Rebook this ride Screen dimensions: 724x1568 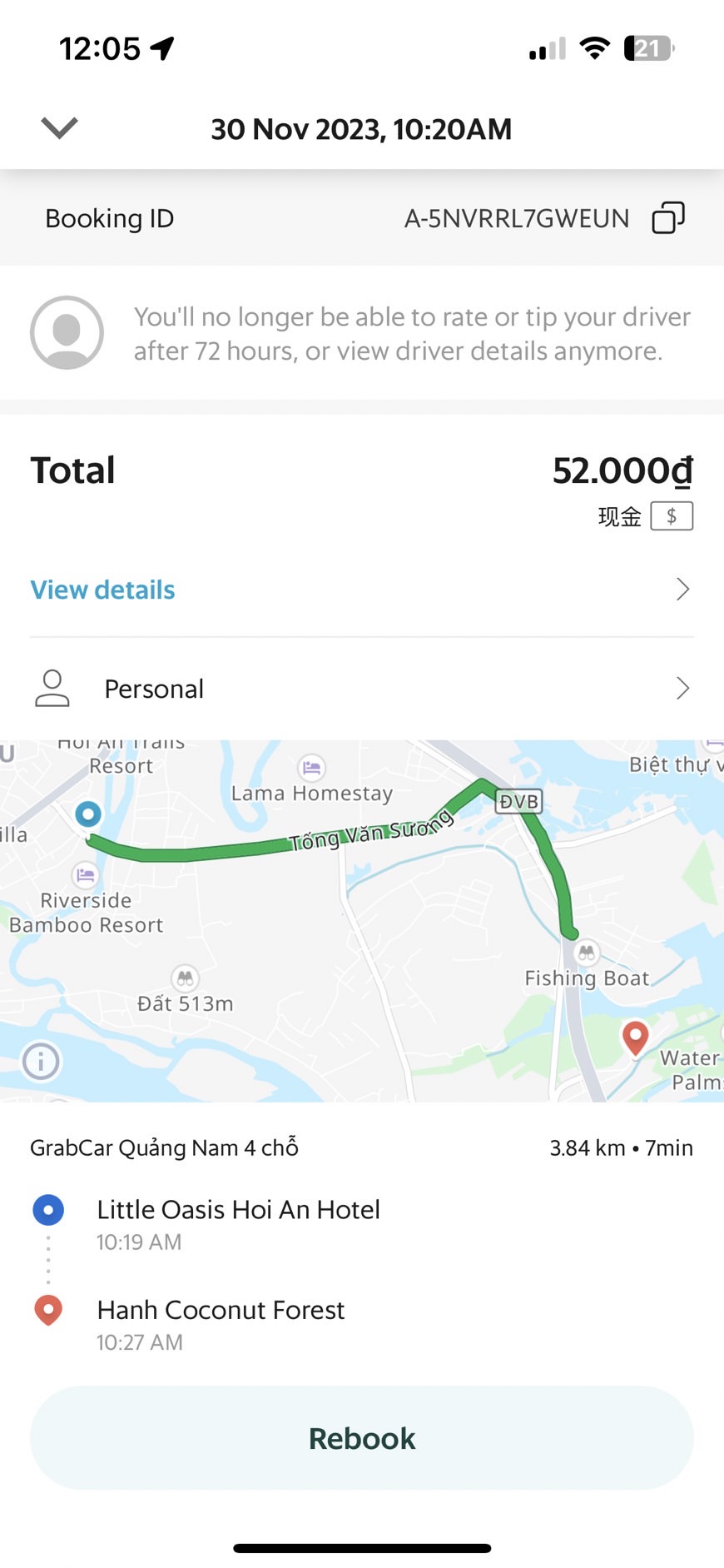click(362, 1438)
